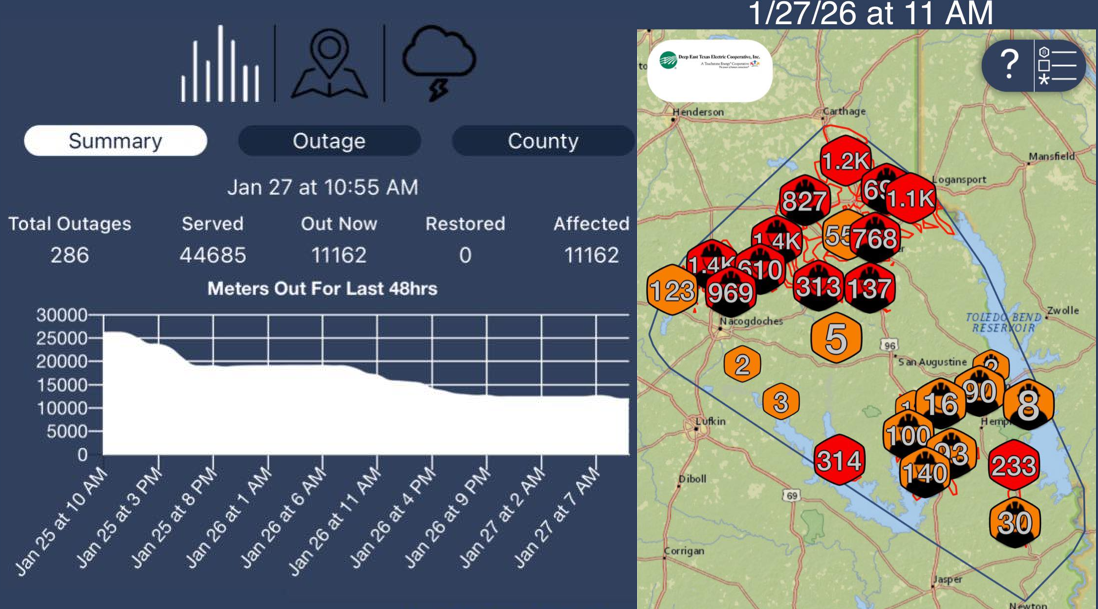Open the storm weather cloud icon
The width and height of the screenshot is (1098, 609).
[438, 62]
